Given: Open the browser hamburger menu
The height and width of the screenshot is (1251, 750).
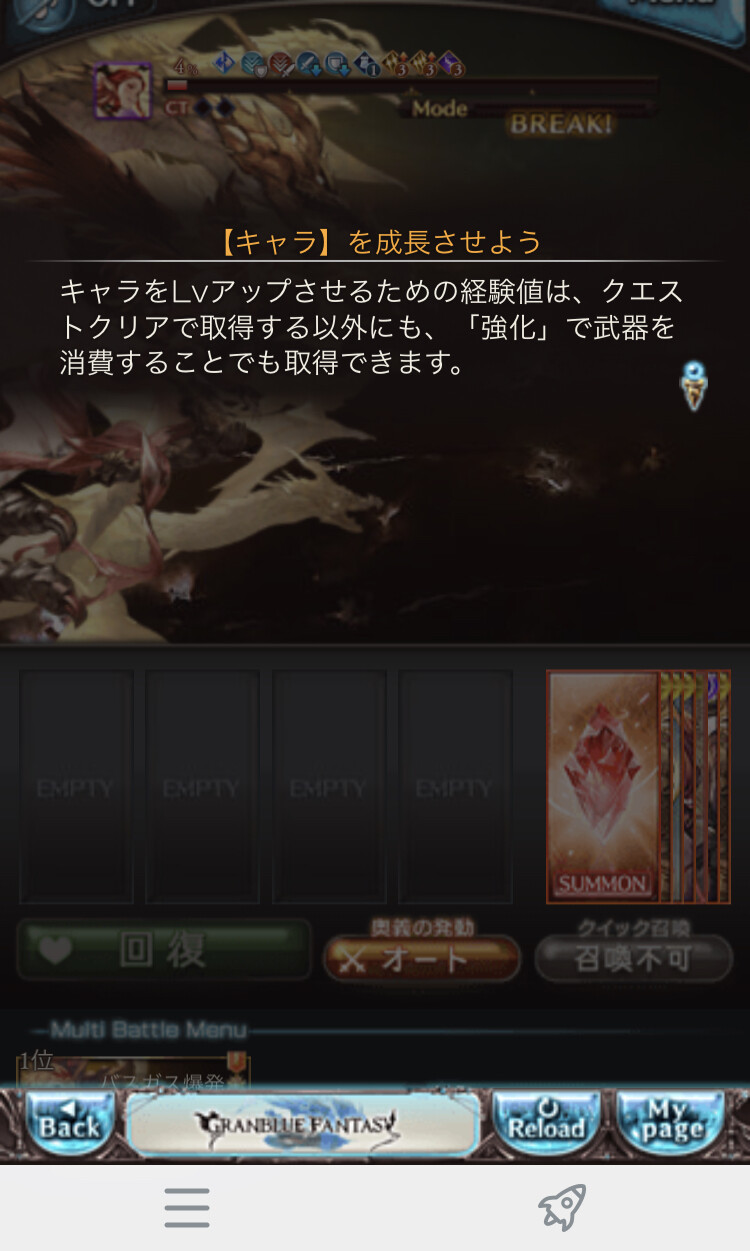Looking at the screenshot, I should 187,1207.
